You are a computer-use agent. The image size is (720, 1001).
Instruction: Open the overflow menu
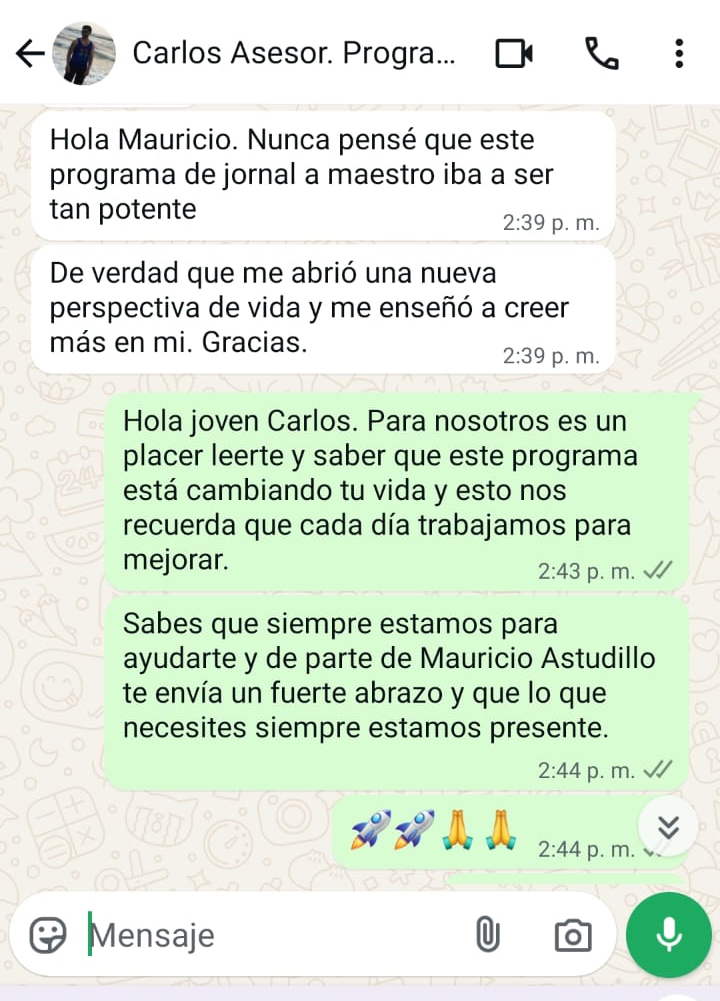point(679,53)
